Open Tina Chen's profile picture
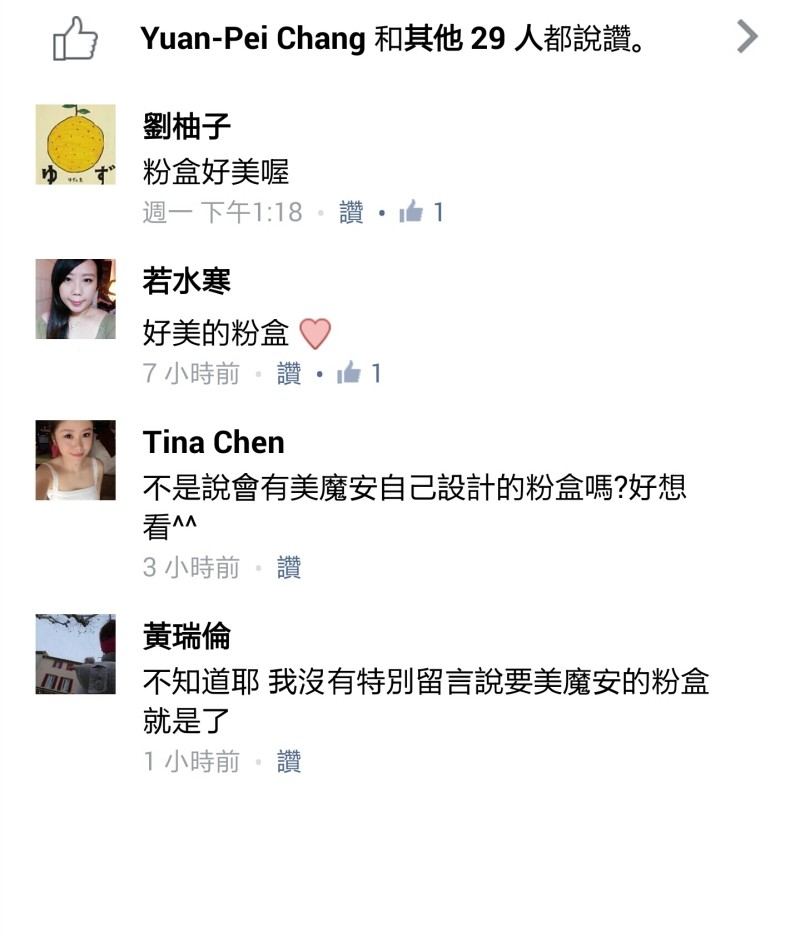 click(x=76, y=460)
